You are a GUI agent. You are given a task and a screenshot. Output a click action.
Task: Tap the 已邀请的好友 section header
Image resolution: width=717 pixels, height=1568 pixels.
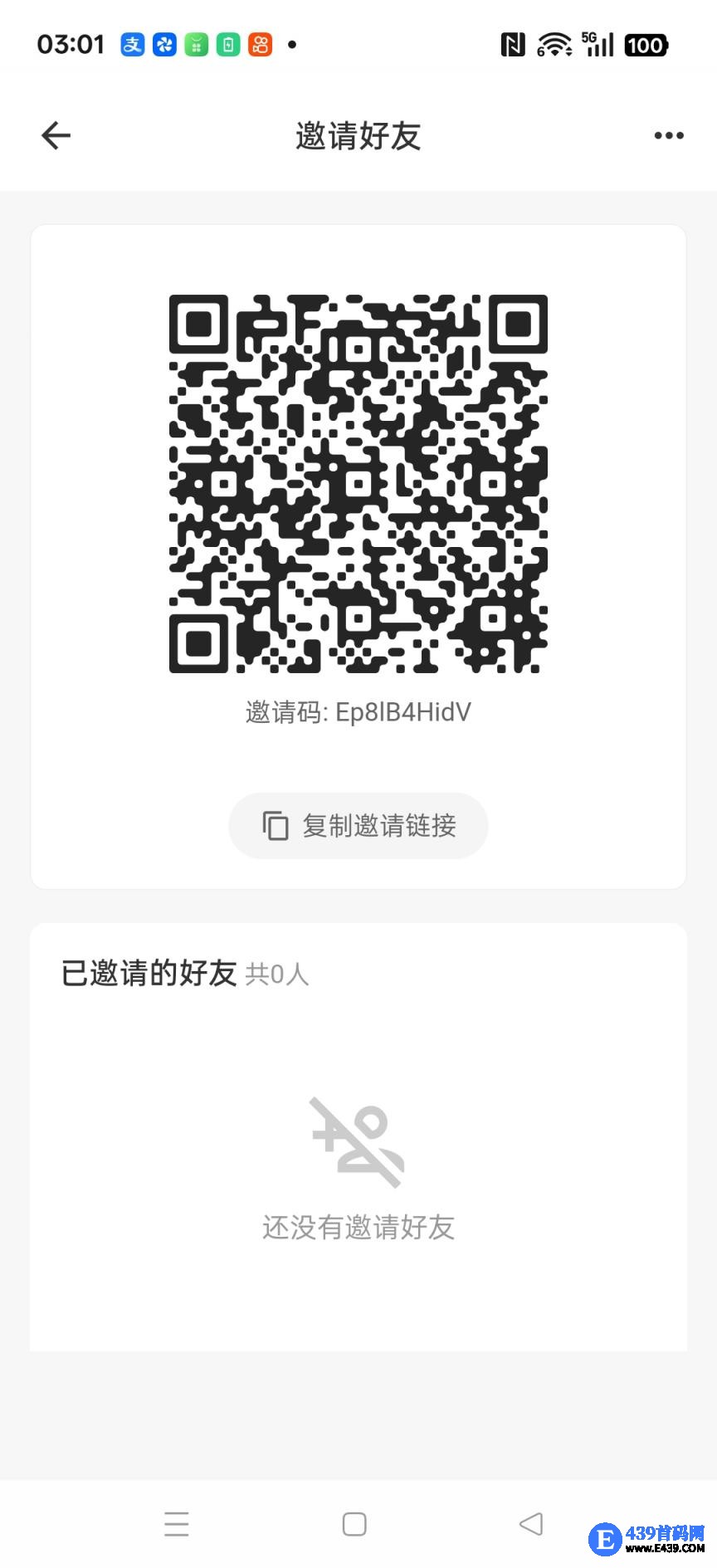pyautogui.click(x=149, y=972)
